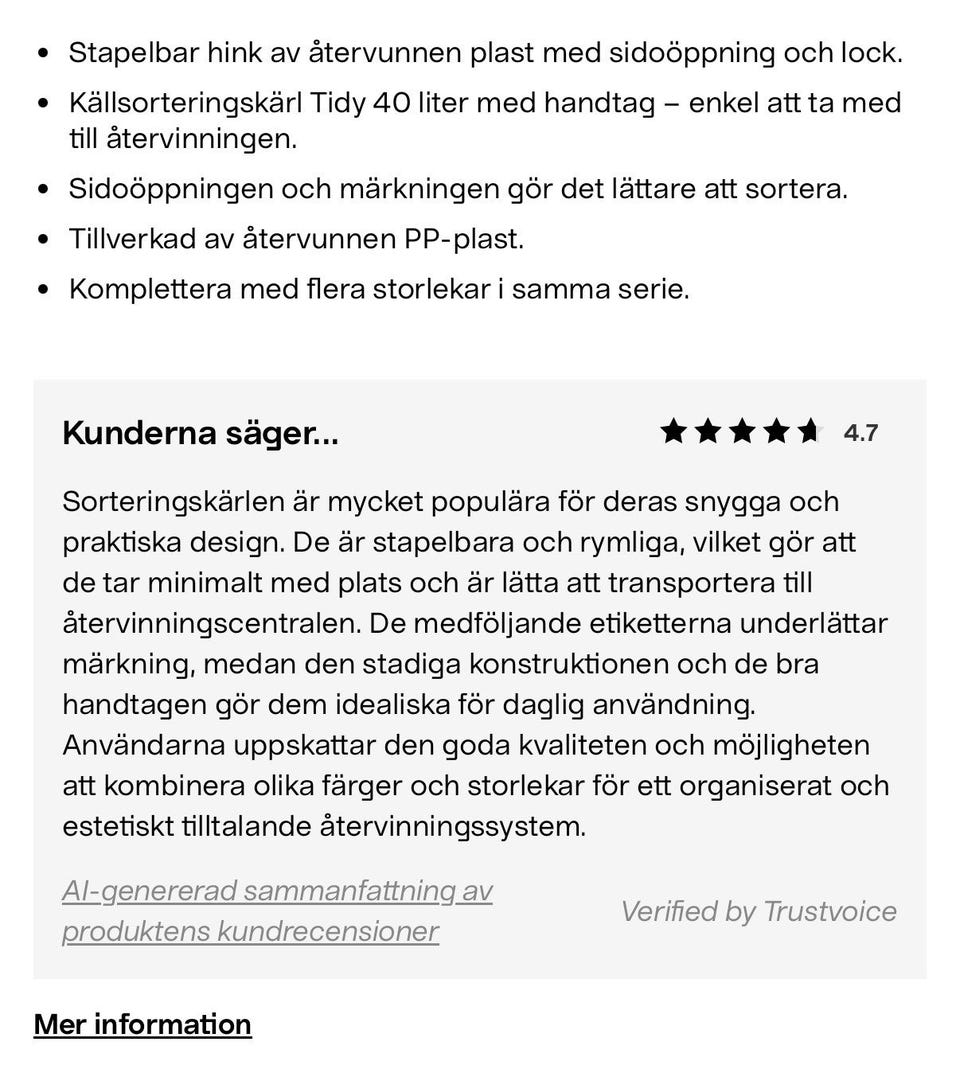Click the middle star of the review rating
Screen dimensions: 960x1069
click(741, 433)
